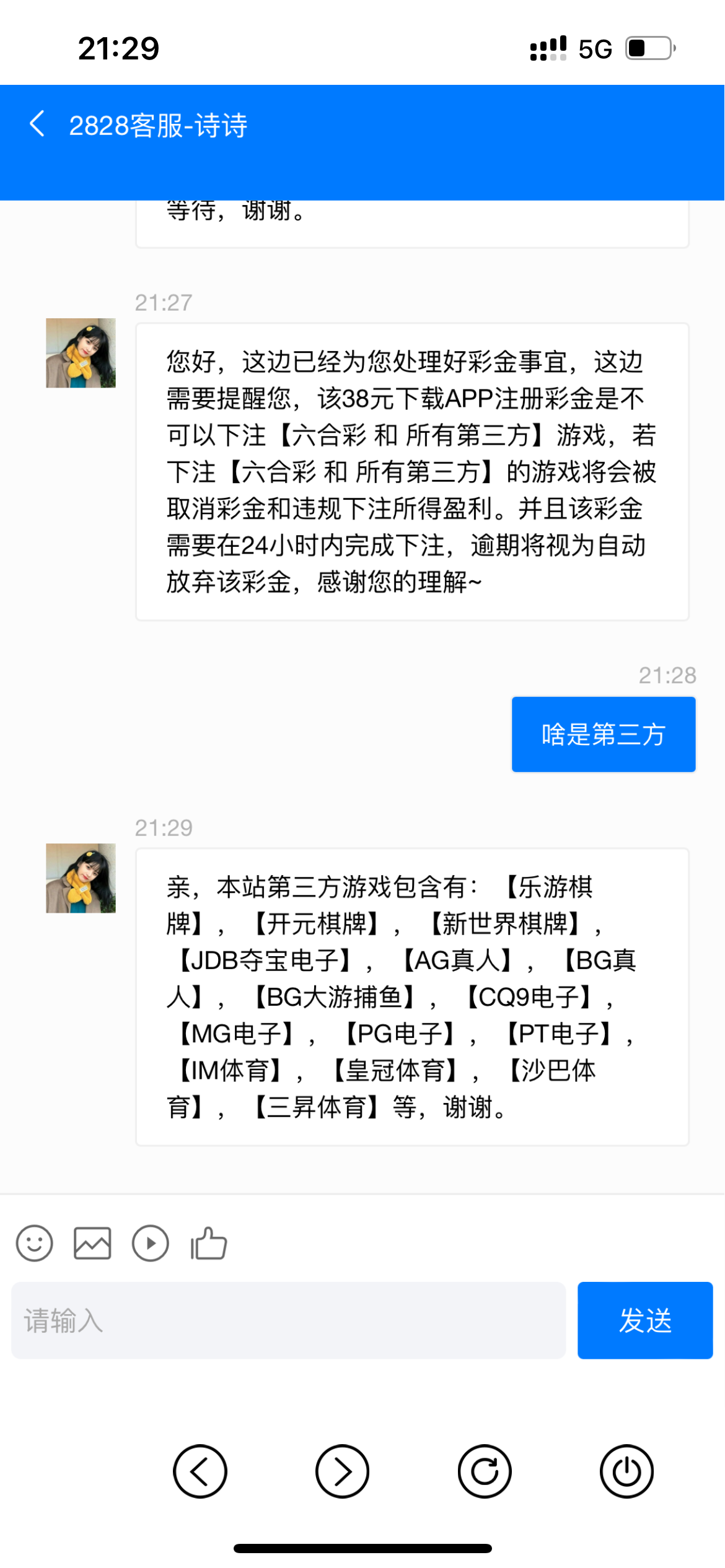The width and height of the screenshot is (725, 1568).
Task: Reload the current page
Action: (x=485, y=1471)
